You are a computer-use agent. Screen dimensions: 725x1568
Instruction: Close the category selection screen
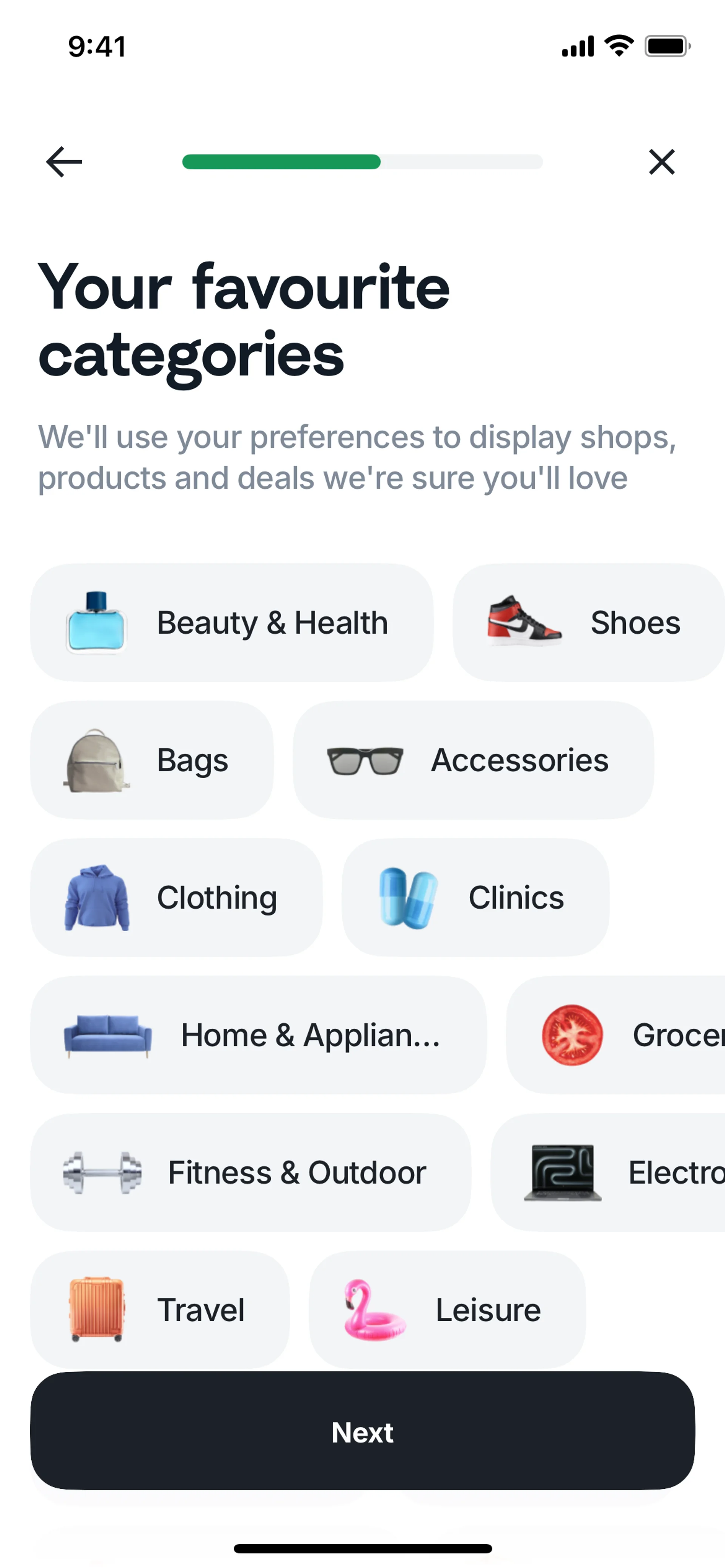point(662,162)
